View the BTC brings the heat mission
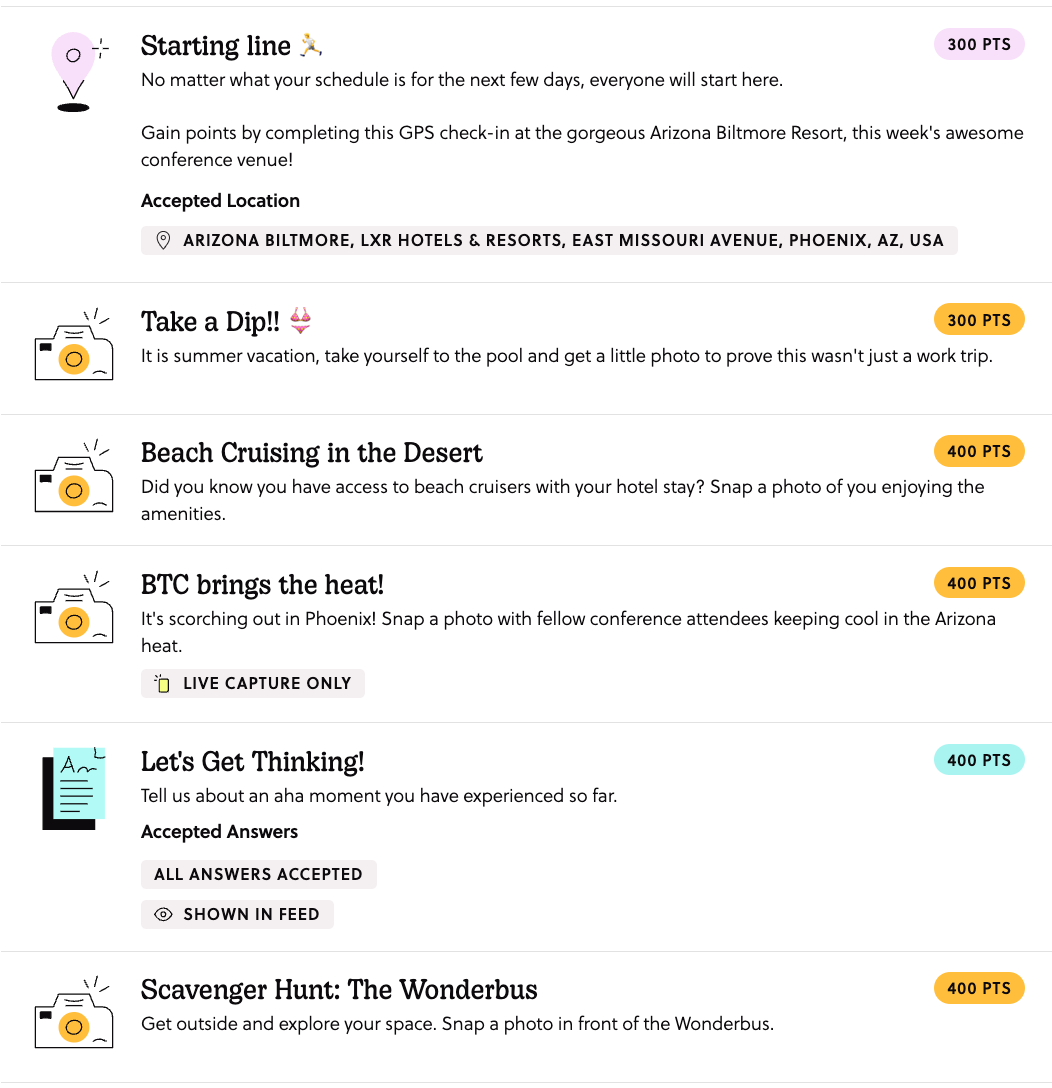 (x=262, y=585)
